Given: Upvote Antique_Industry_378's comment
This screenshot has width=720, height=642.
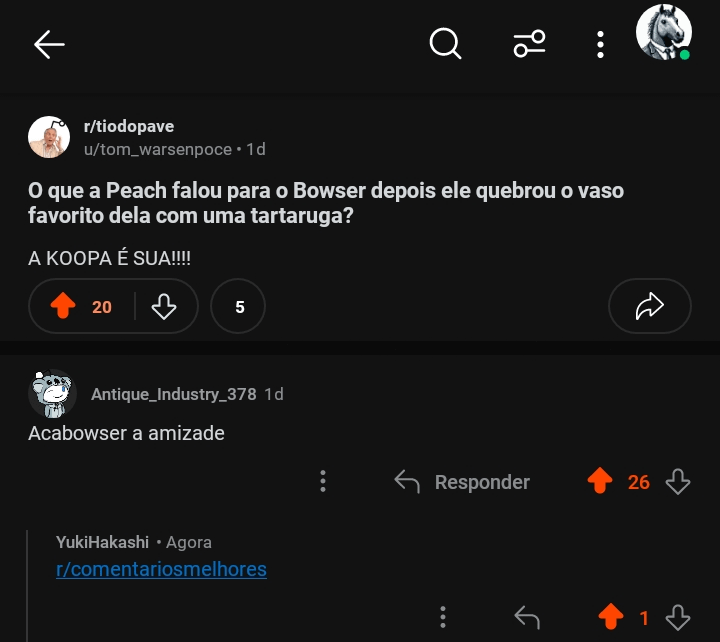Looking at the screenshot, I should (599, 482).
